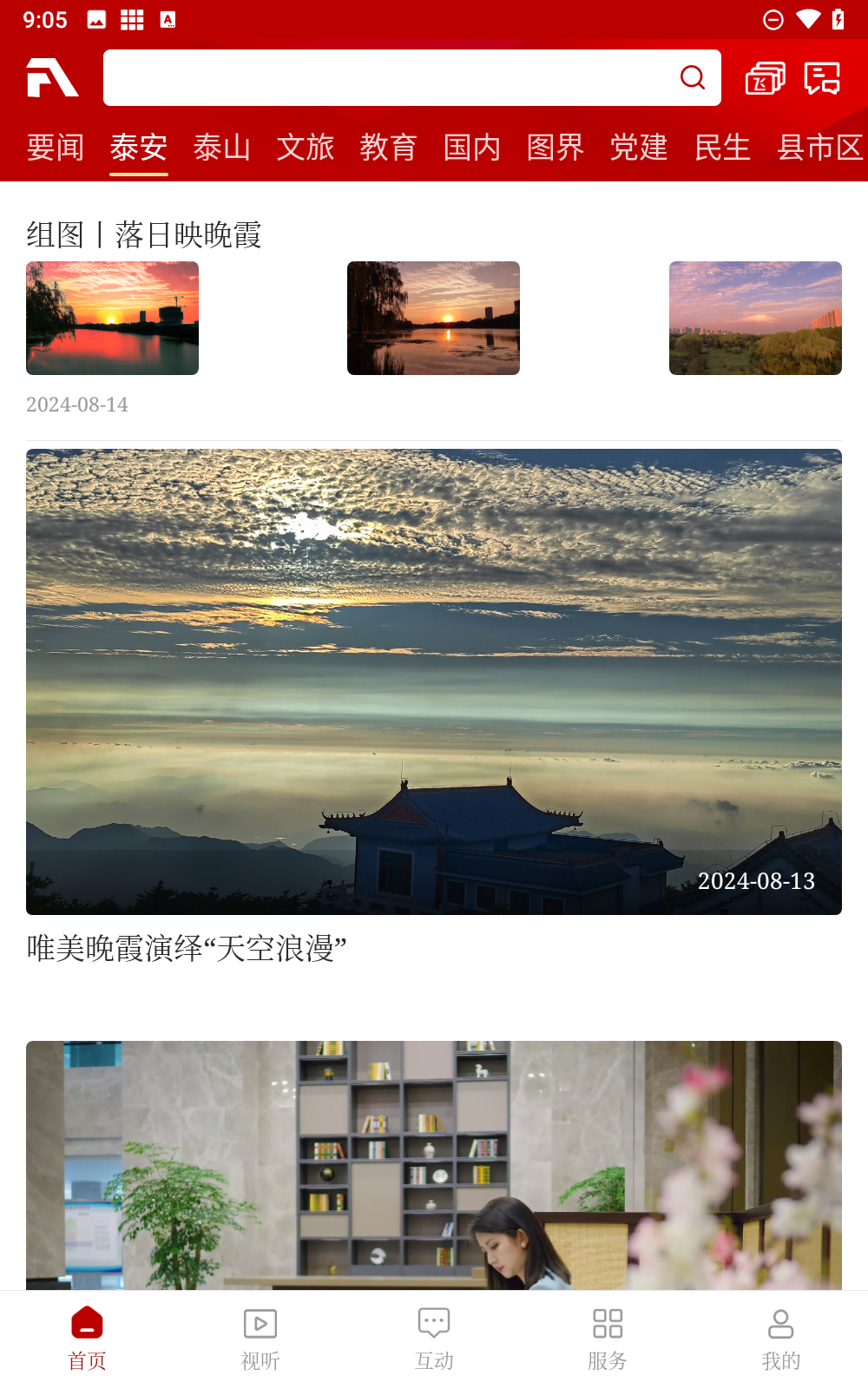This screenshot has width=868, height=1389.
Task: Select the 文旅 category tab
Action: coord(305,148)
